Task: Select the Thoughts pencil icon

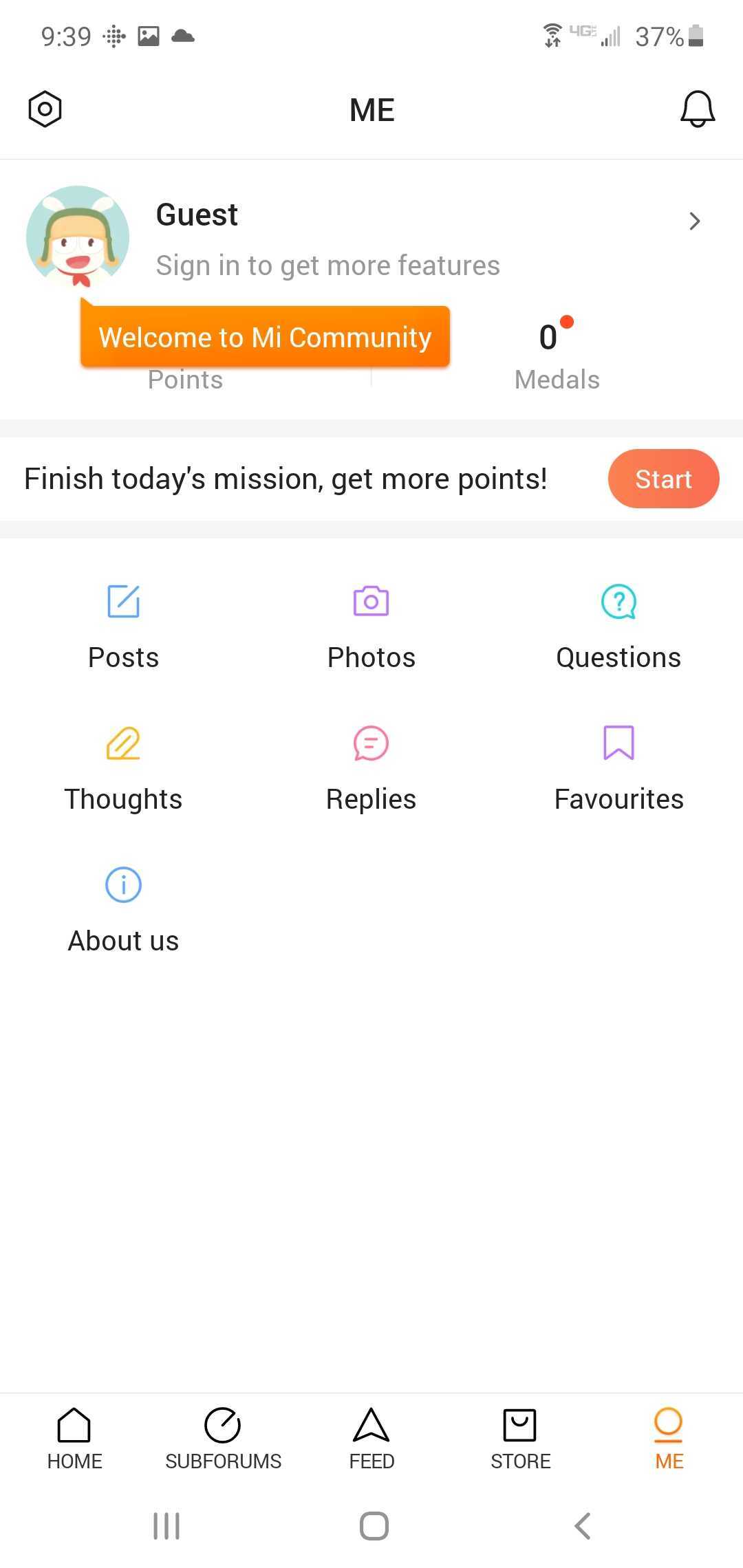Action: point(123,743)
